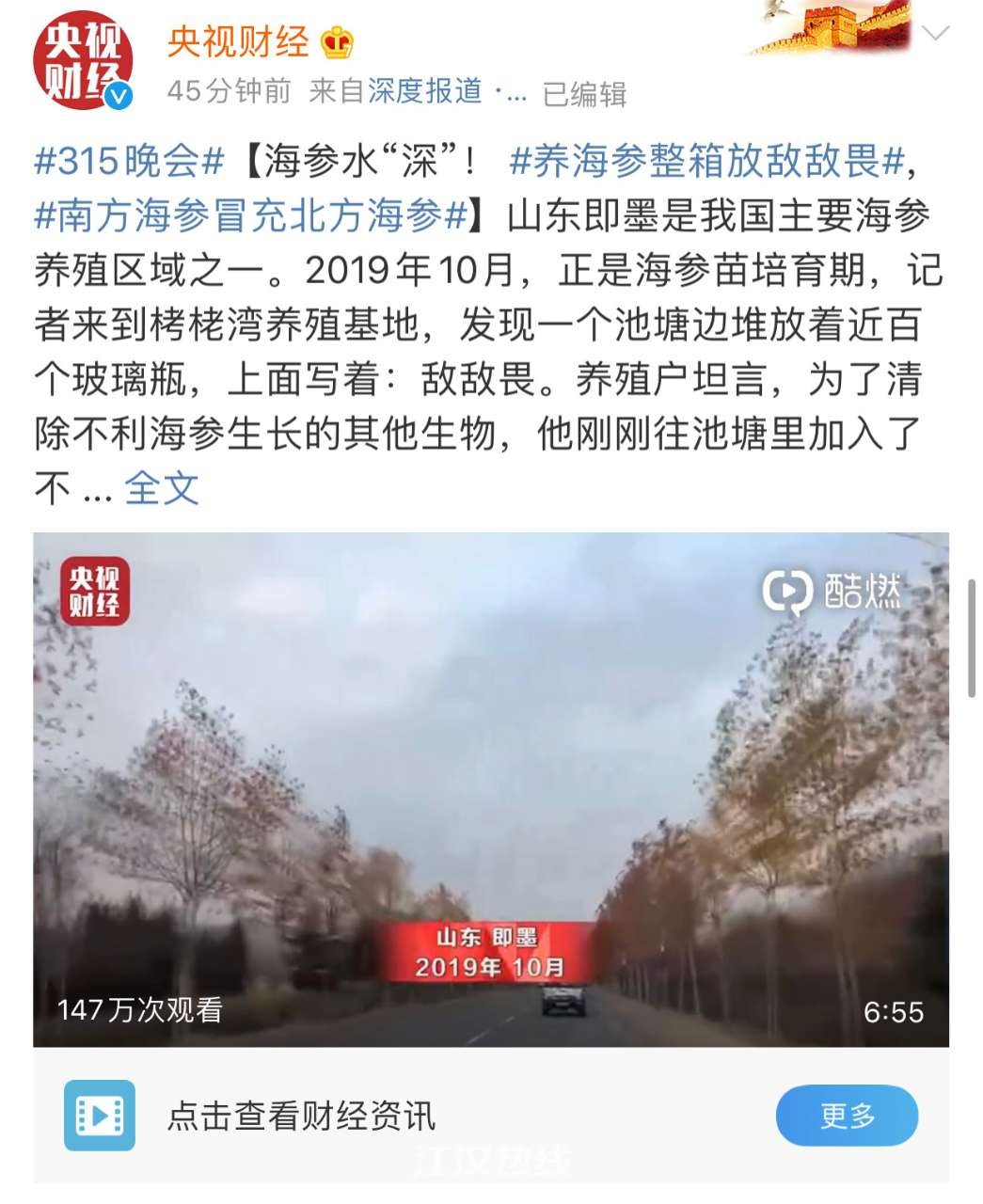Viewport: 983px width, 1204px height.
Task: Open hashtag #315晚会#
Action: (130, 161)
